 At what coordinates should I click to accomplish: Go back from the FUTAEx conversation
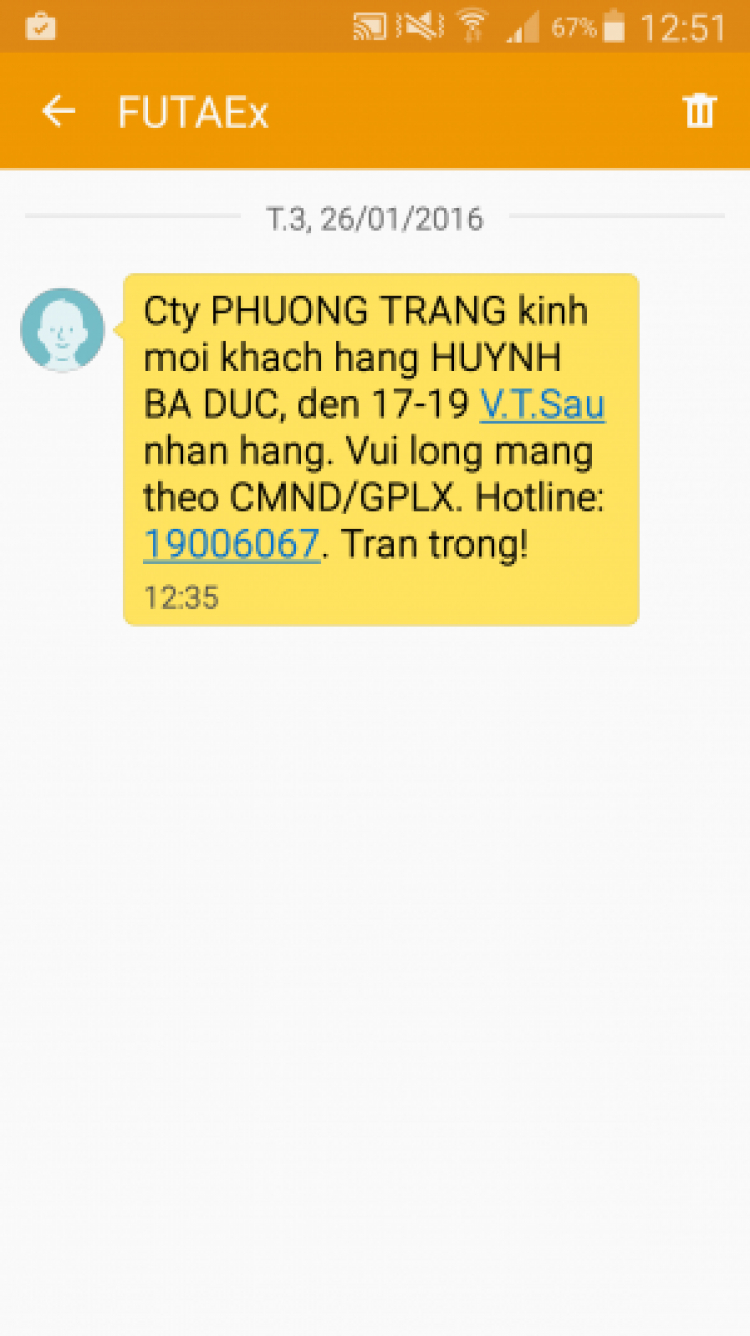[58, 111]
